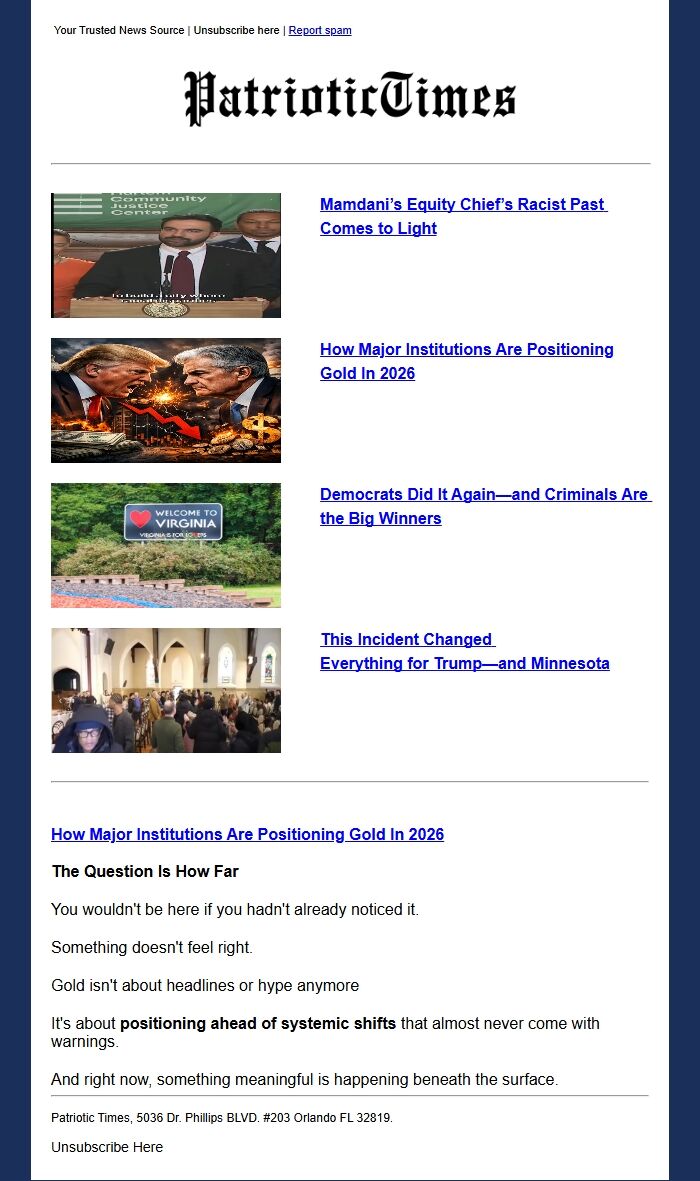Open the gold headline beside the Trump illustration
700x1181 pixels.
pyautogui.click(x=466, y=361)
